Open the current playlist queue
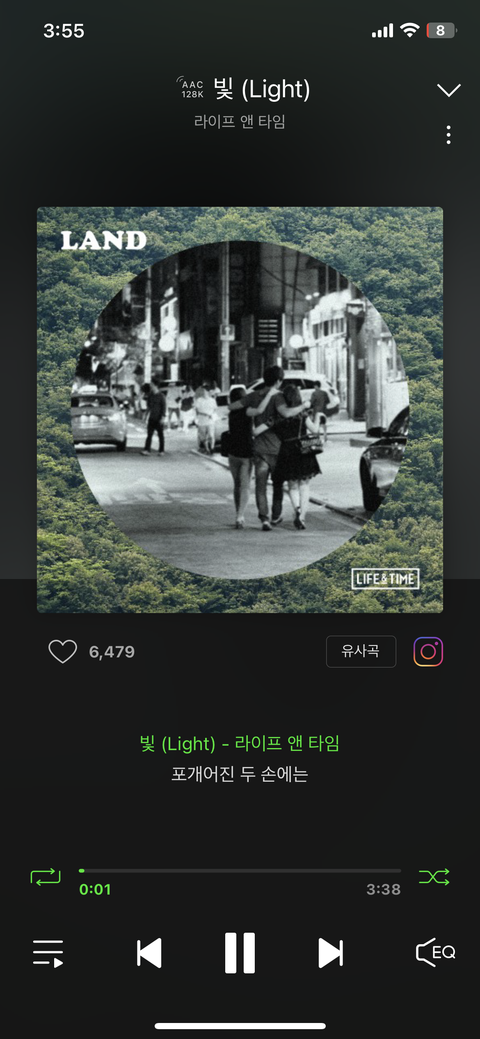Image resolution: width=480 pixels, height=1039 pixels. tap(48, 953)
